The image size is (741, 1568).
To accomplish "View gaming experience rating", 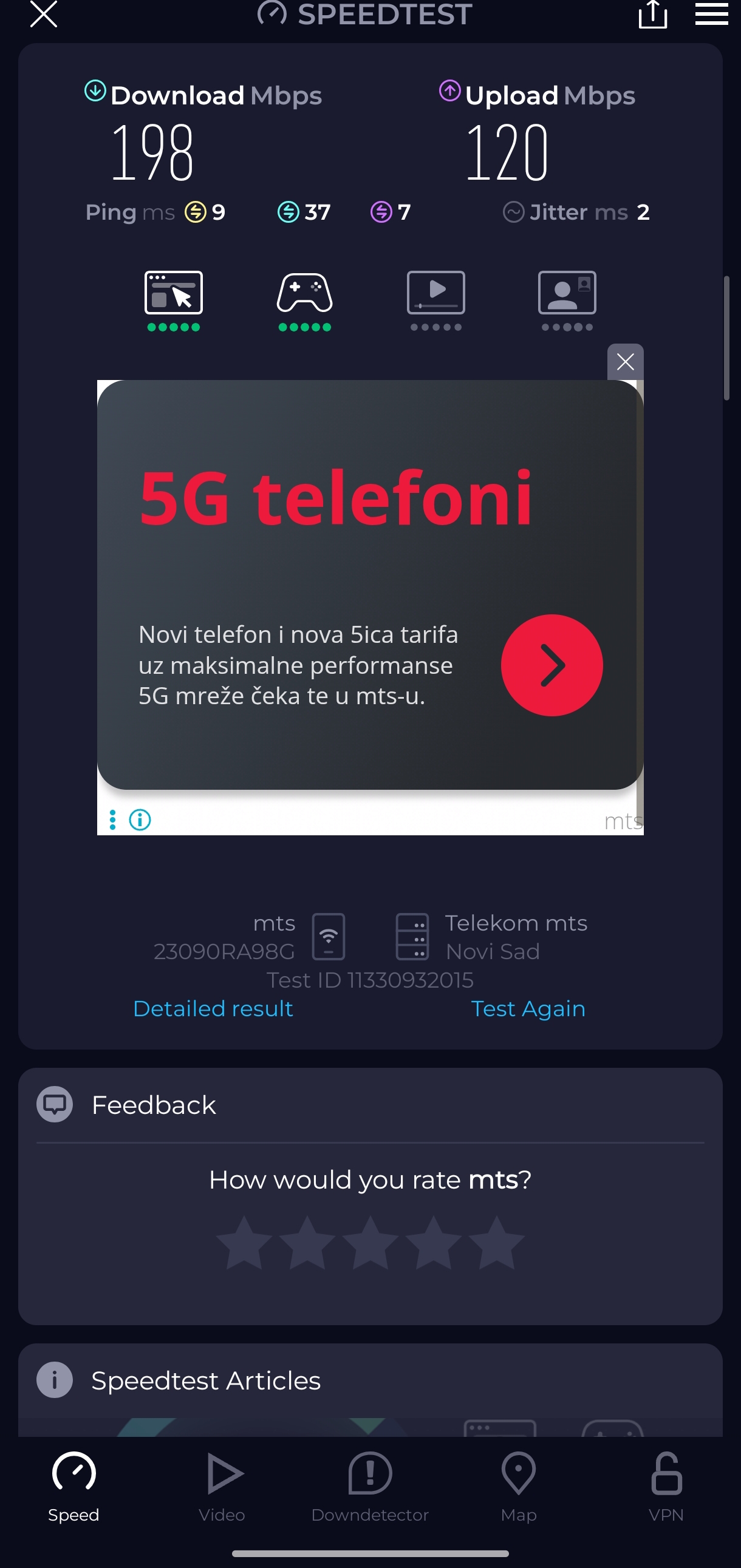I will (304, 300).
